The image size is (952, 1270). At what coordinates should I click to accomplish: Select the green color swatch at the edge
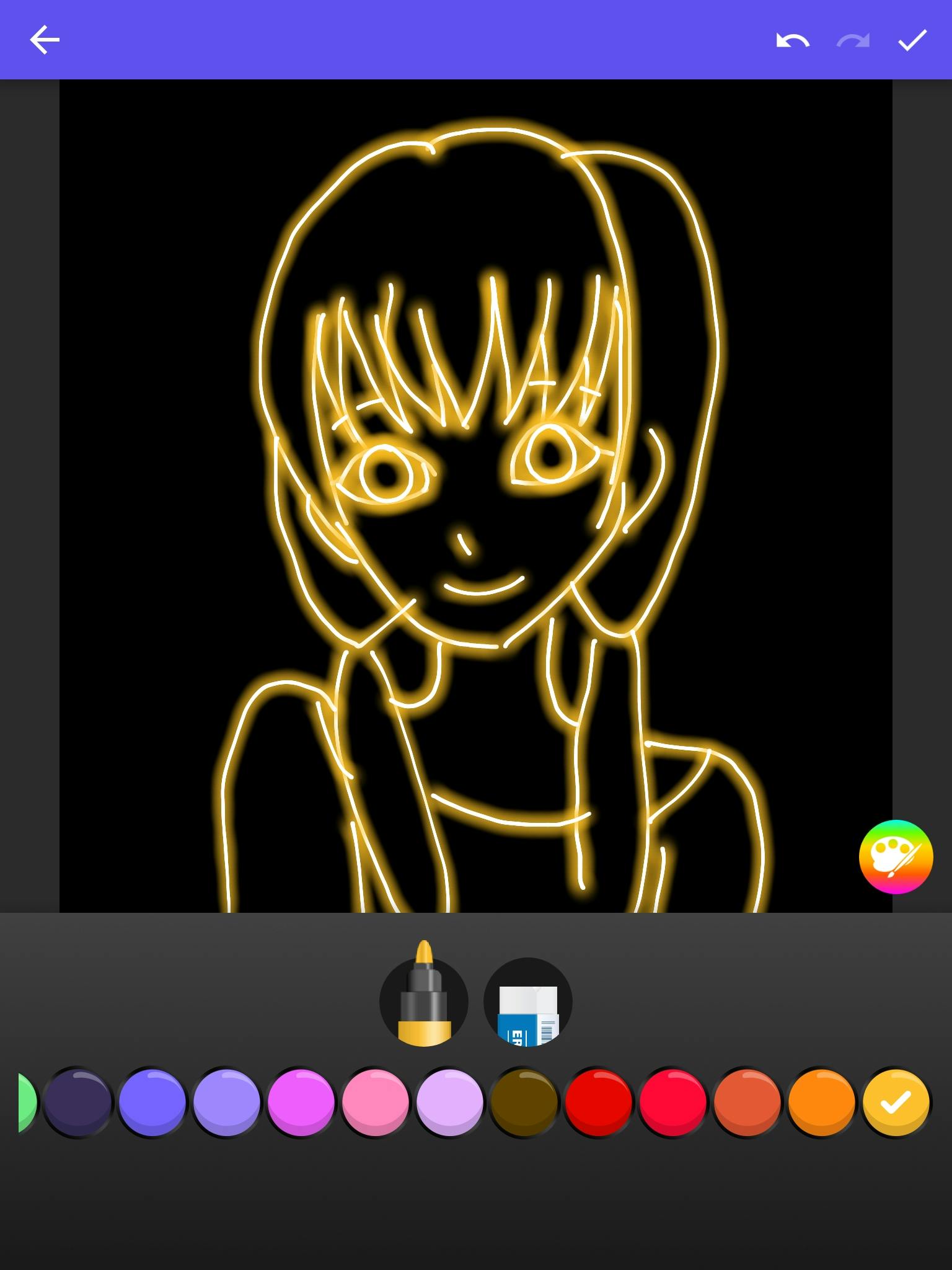pos(27,1102)
